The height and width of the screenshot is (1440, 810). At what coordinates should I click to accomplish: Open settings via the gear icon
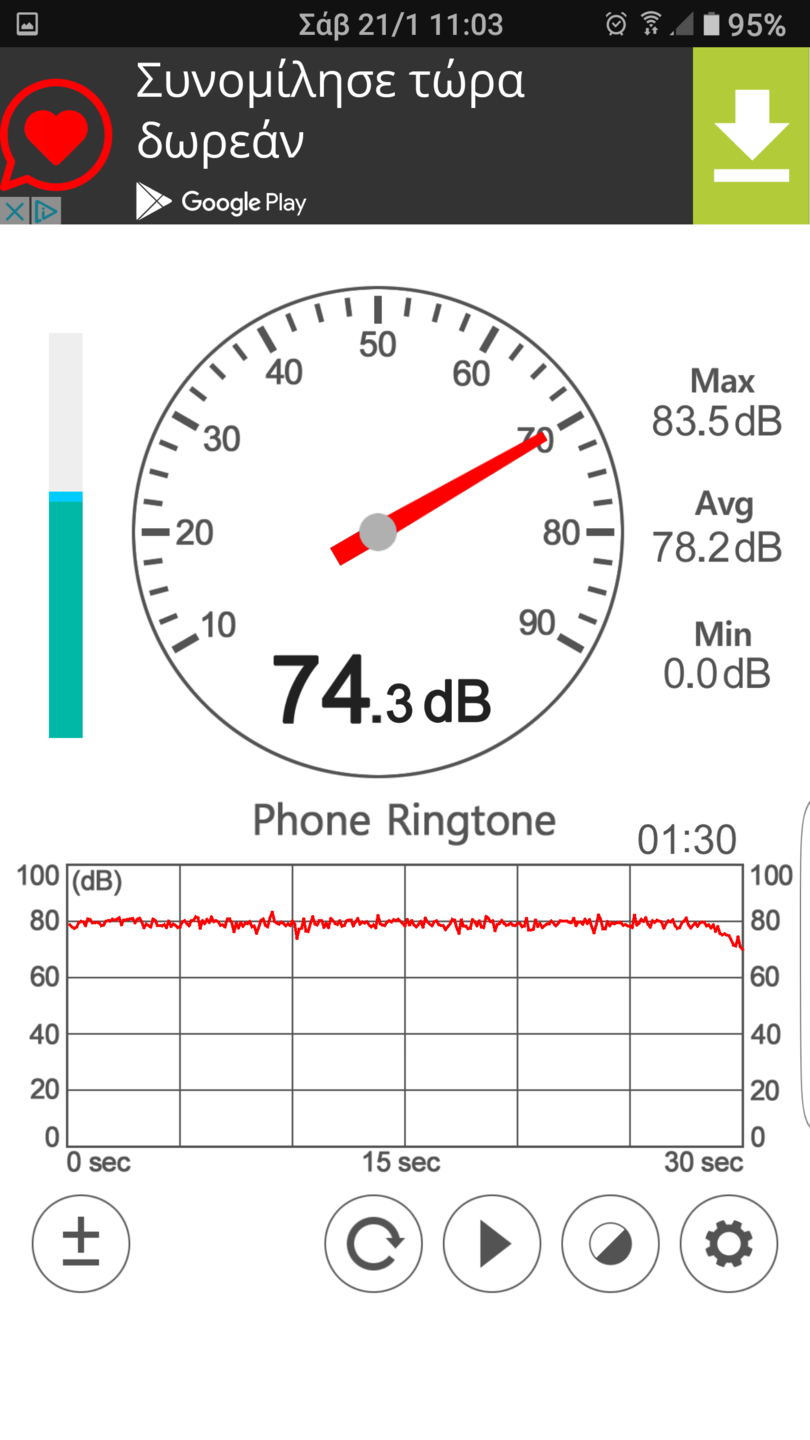point(729,1243)
